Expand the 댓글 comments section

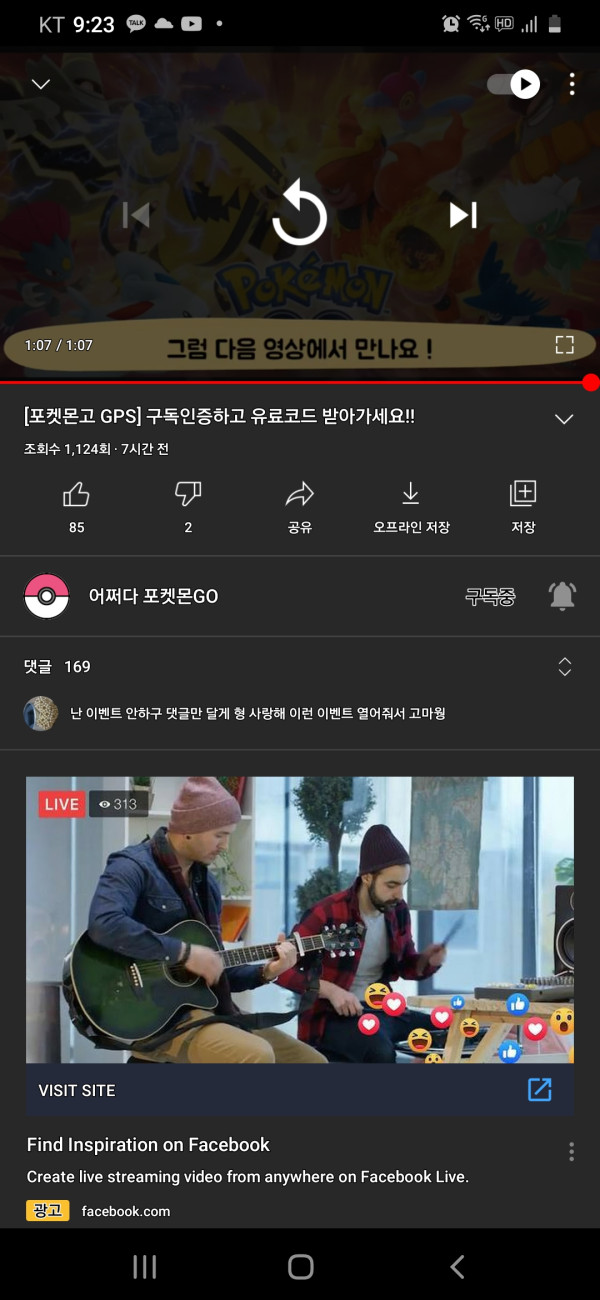tap(564, 667)
